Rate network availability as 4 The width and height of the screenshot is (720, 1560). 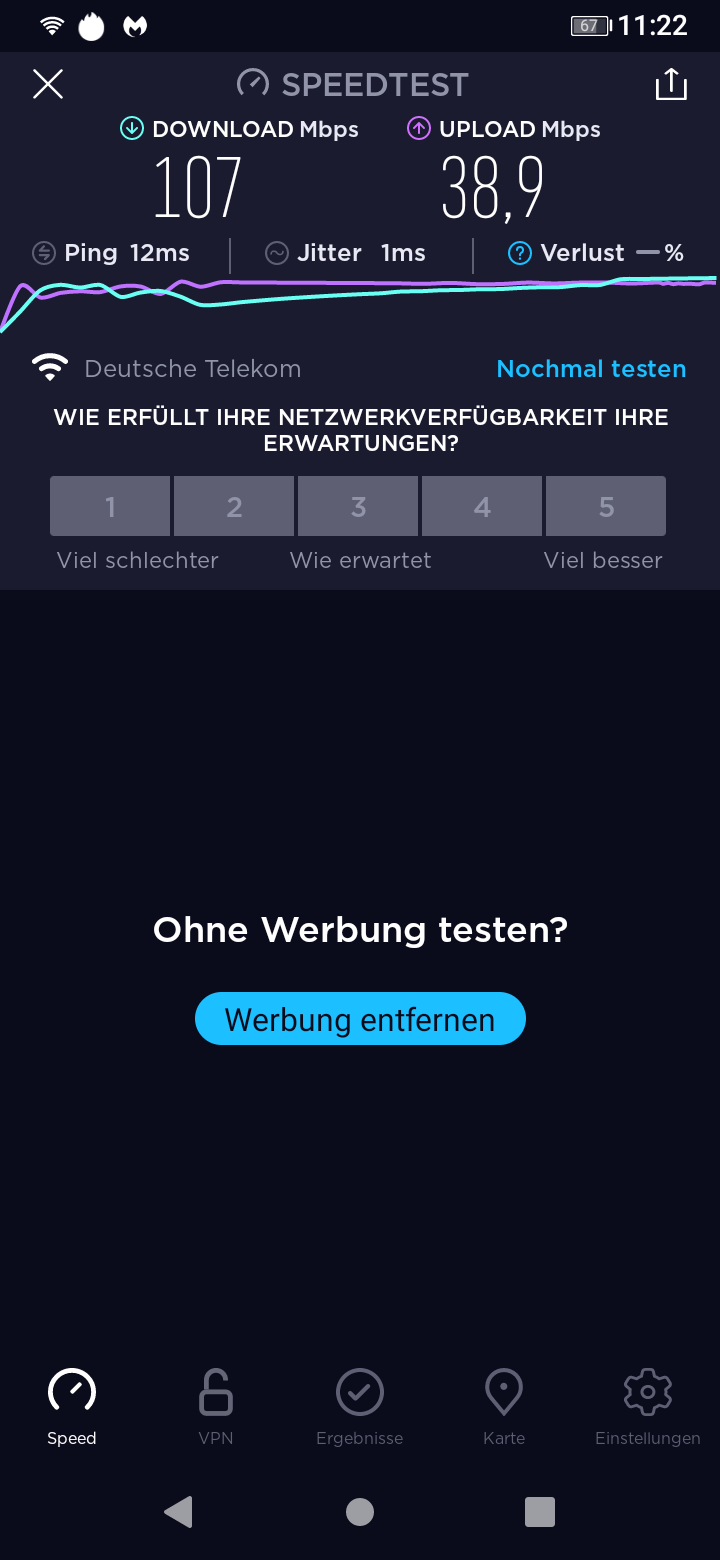coord(482,507)
